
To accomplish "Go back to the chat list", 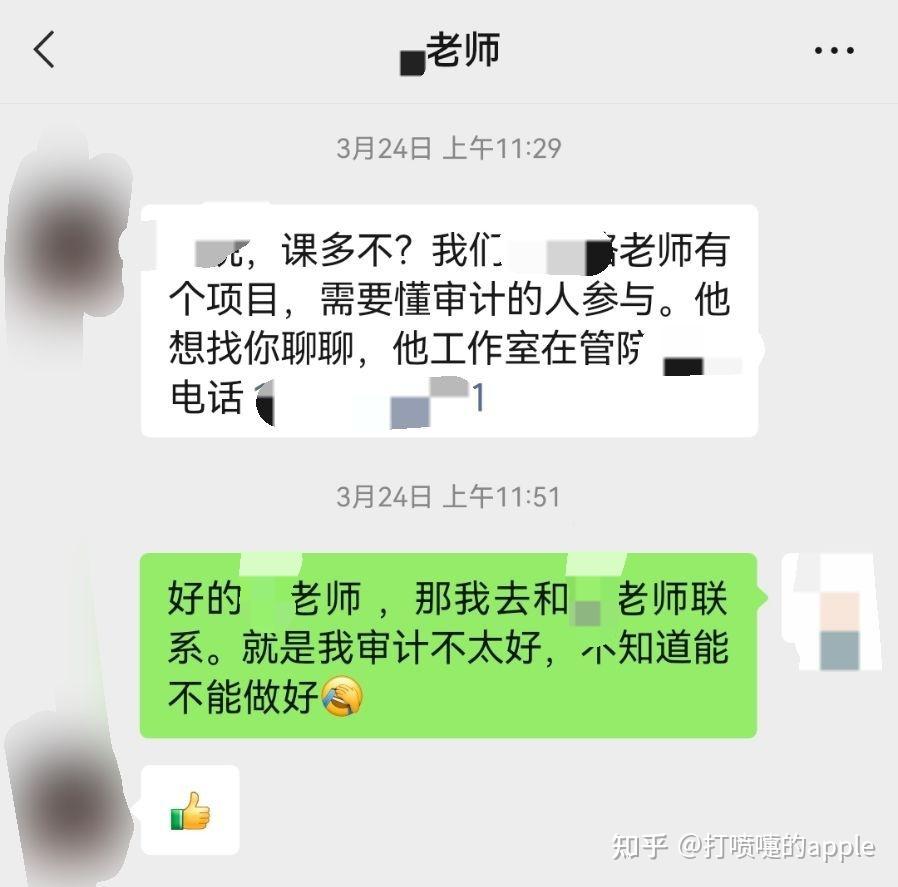I will coord(44,49).
